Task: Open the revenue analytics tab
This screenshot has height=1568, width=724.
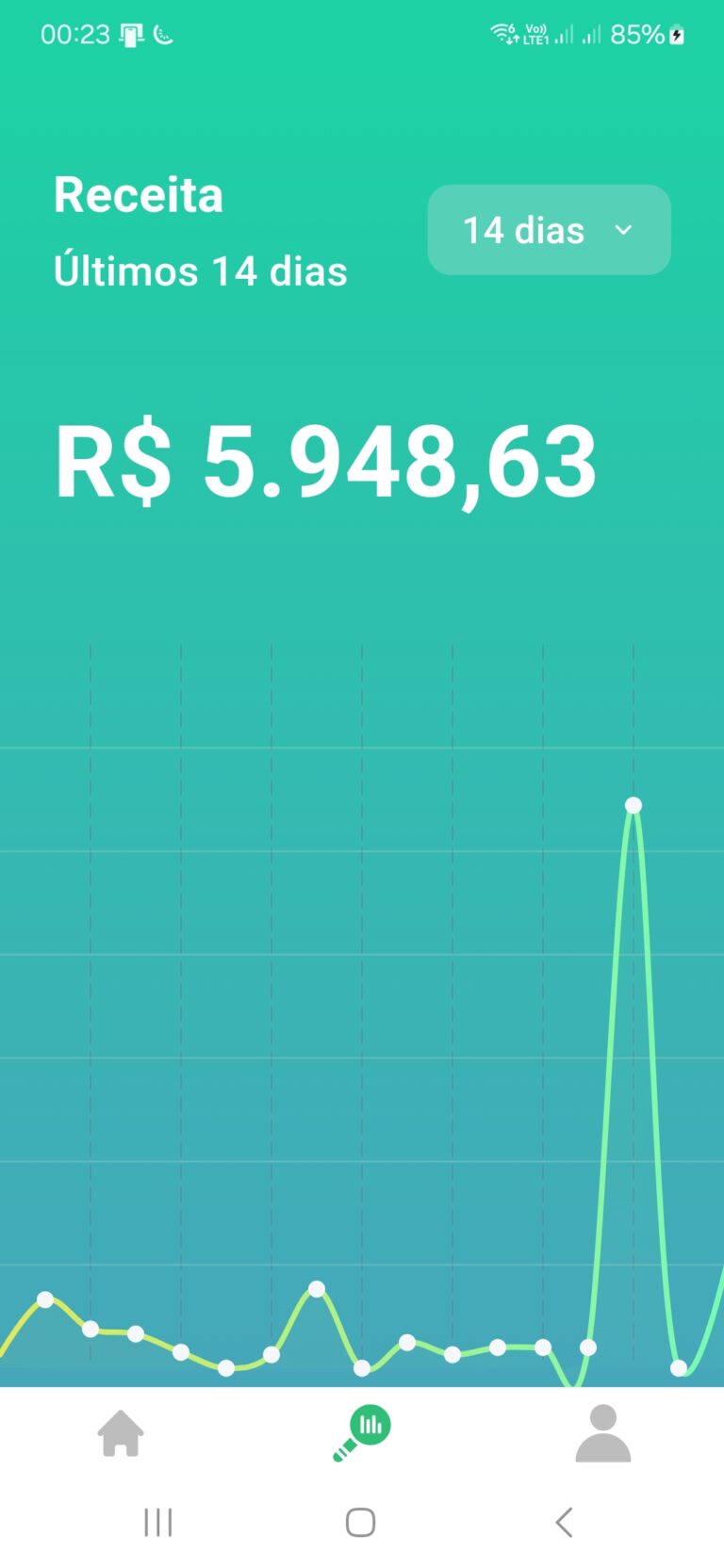Action: 362,1433
